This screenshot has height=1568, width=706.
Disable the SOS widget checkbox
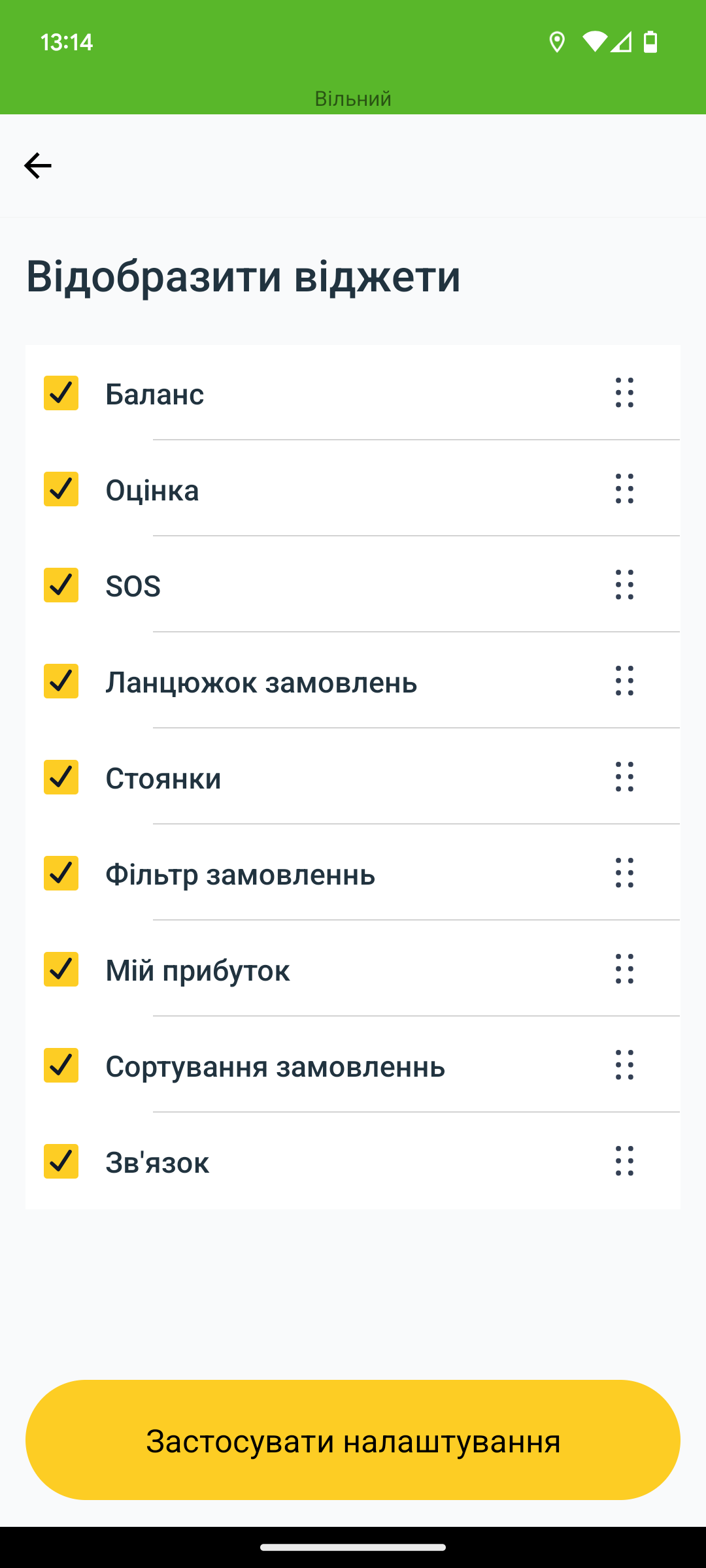pos(61,585)
